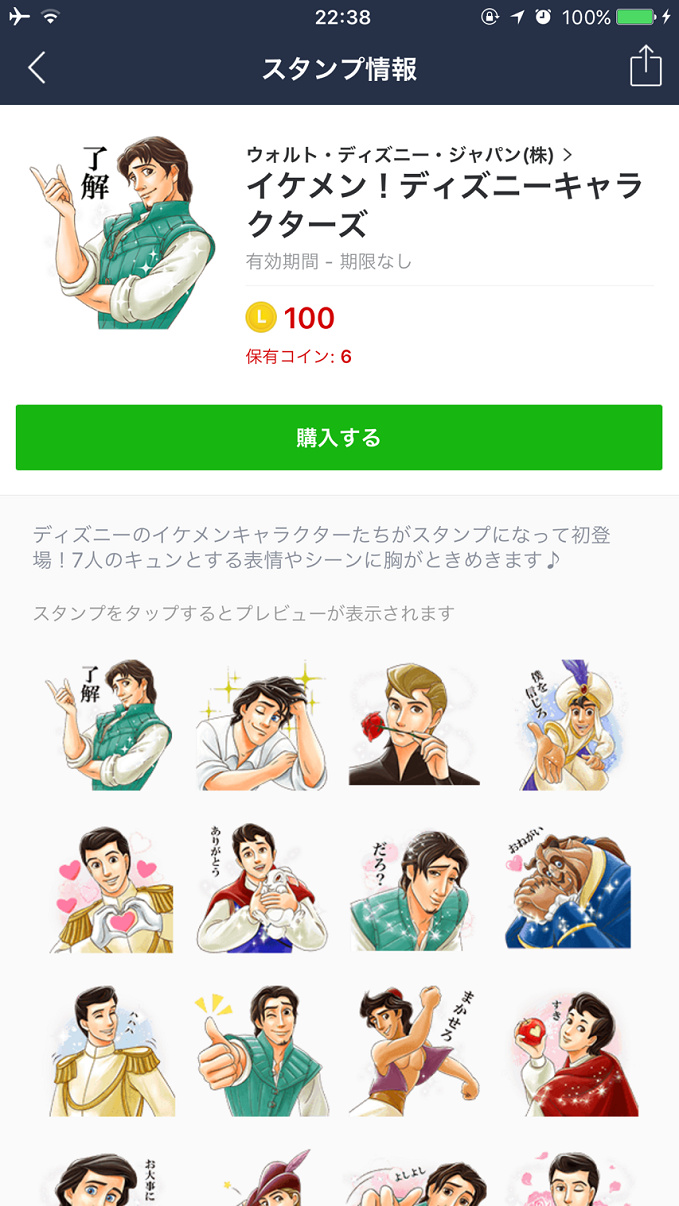Preview the ハハハ laughing prince sticker

click(x=110, y=1050)
